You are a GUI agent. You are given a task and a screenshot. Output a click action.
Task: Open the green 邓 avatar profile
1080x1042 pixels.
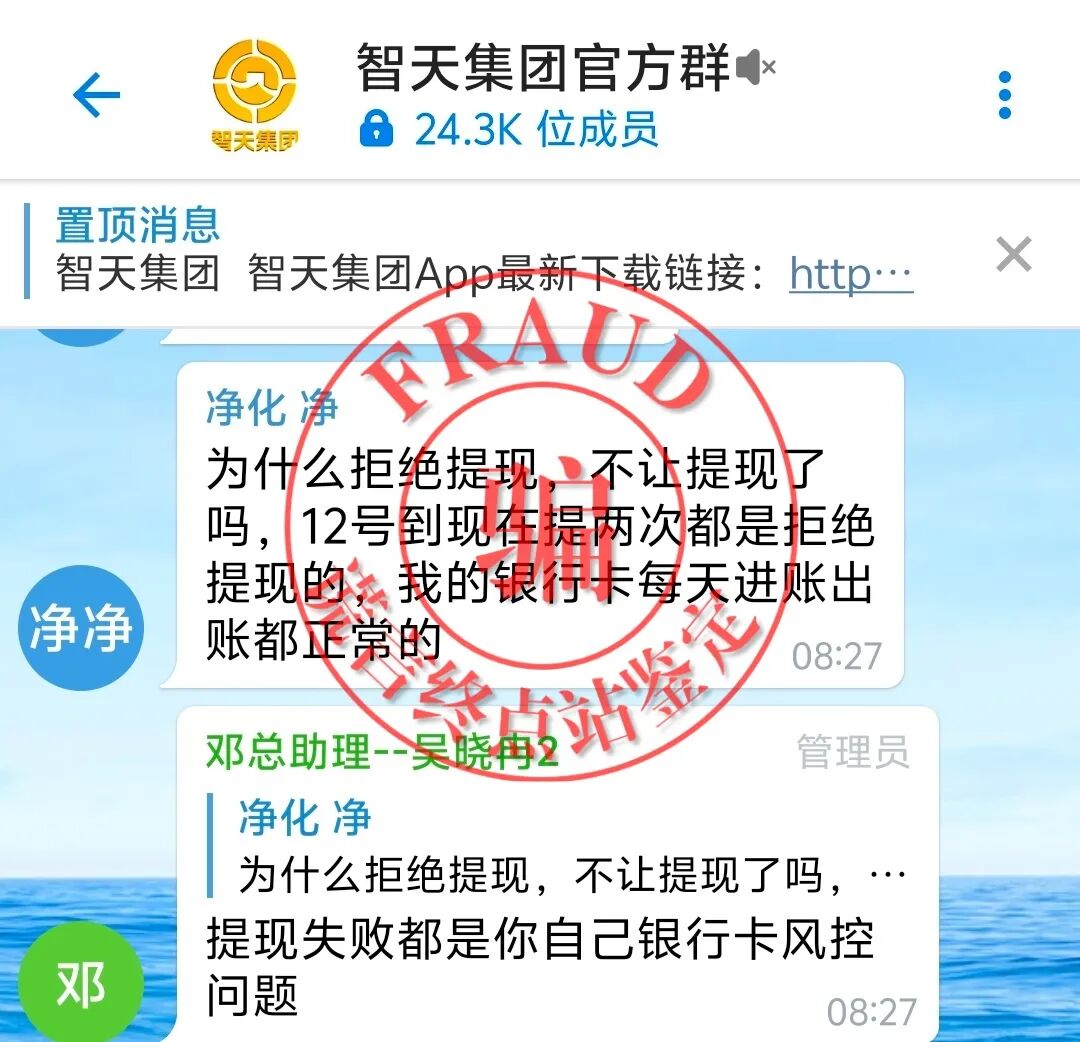tap(81, 985)
